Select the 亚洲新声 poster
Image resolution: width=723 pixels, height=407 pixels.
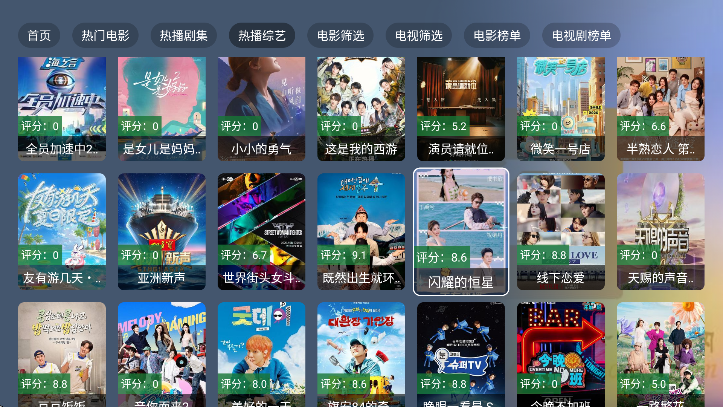pos(161,232)
